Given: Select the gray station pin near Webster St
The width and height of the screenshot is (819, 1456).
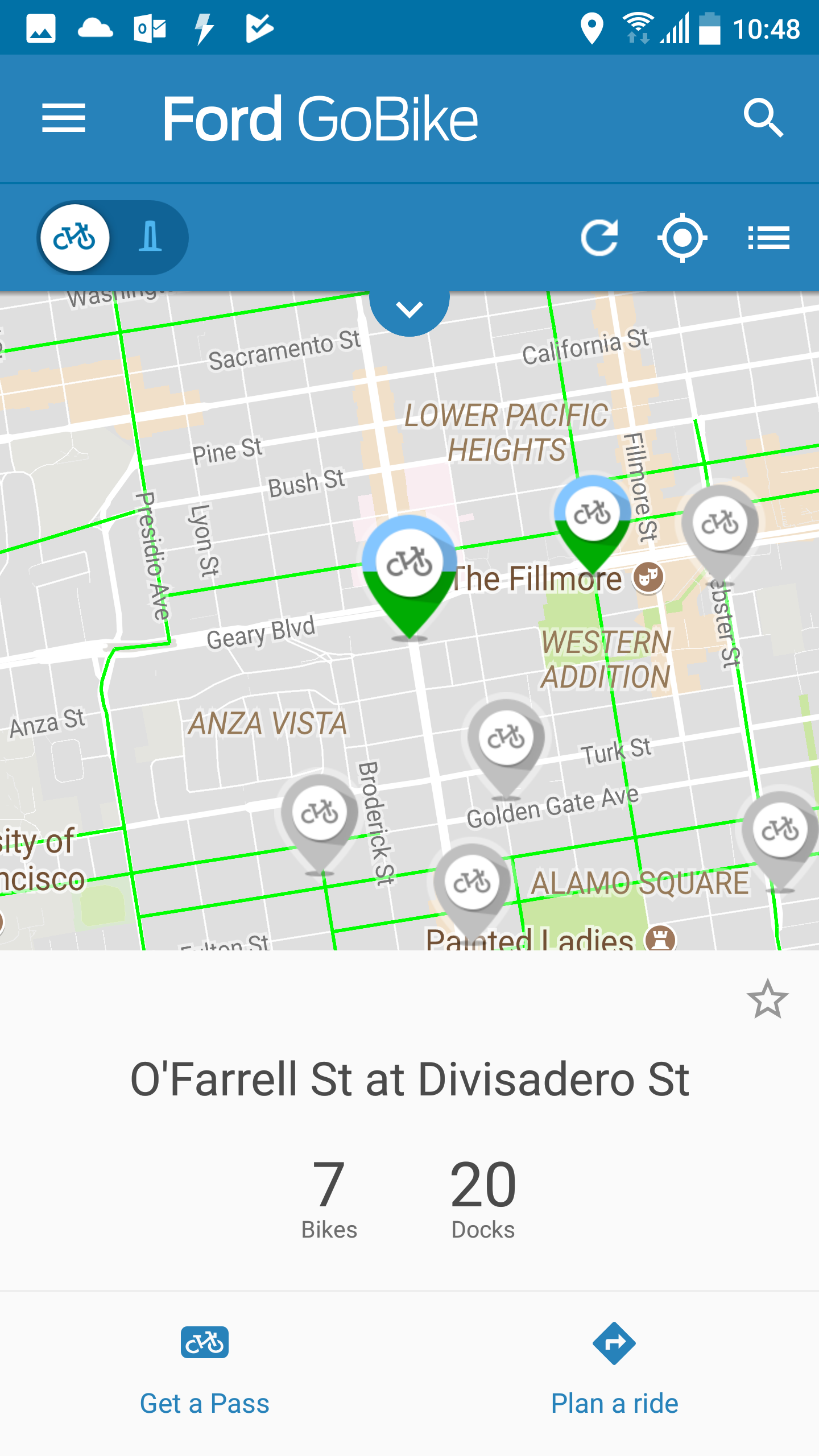Looking at the screenshot, I should [720, 526].
